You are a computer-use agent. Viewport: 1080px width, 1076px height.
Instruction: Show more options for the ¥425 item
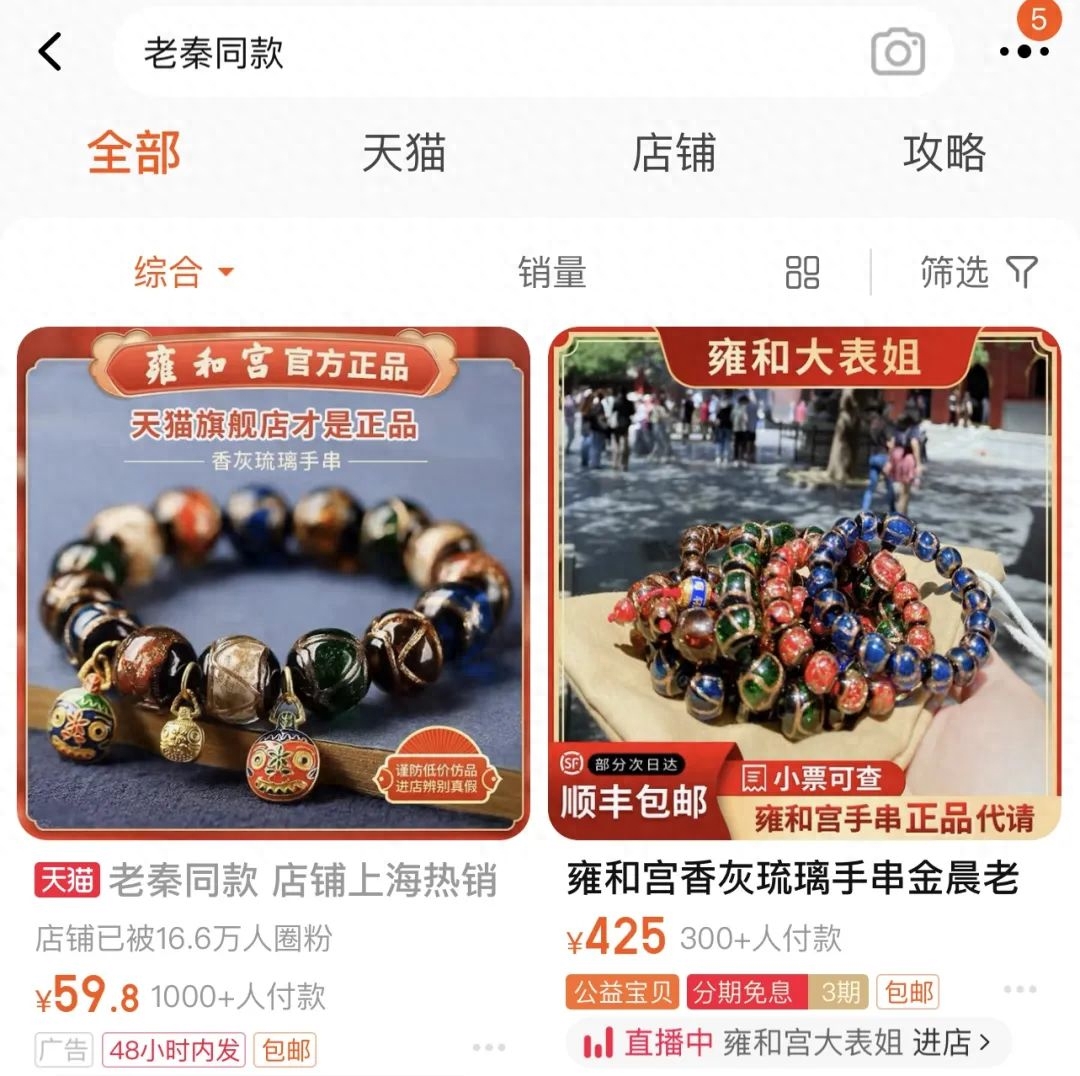[x=1019, y=990]
